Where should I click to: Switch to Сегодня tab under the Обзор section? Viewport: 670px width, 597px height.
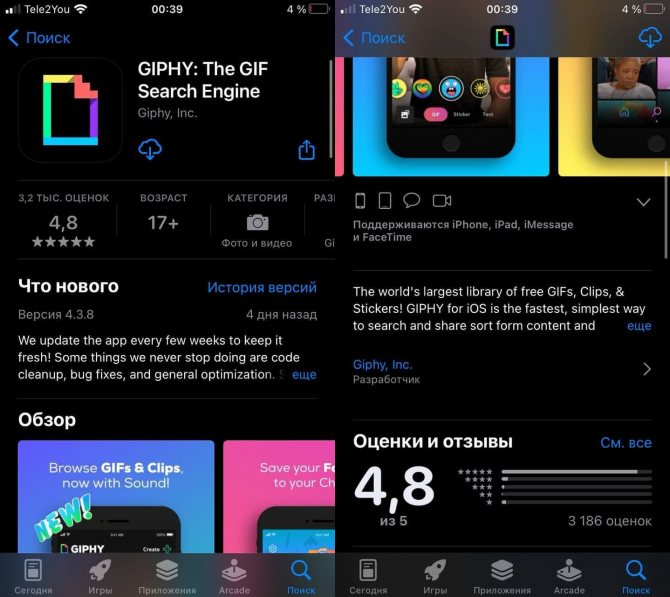(x=33, y=575)
